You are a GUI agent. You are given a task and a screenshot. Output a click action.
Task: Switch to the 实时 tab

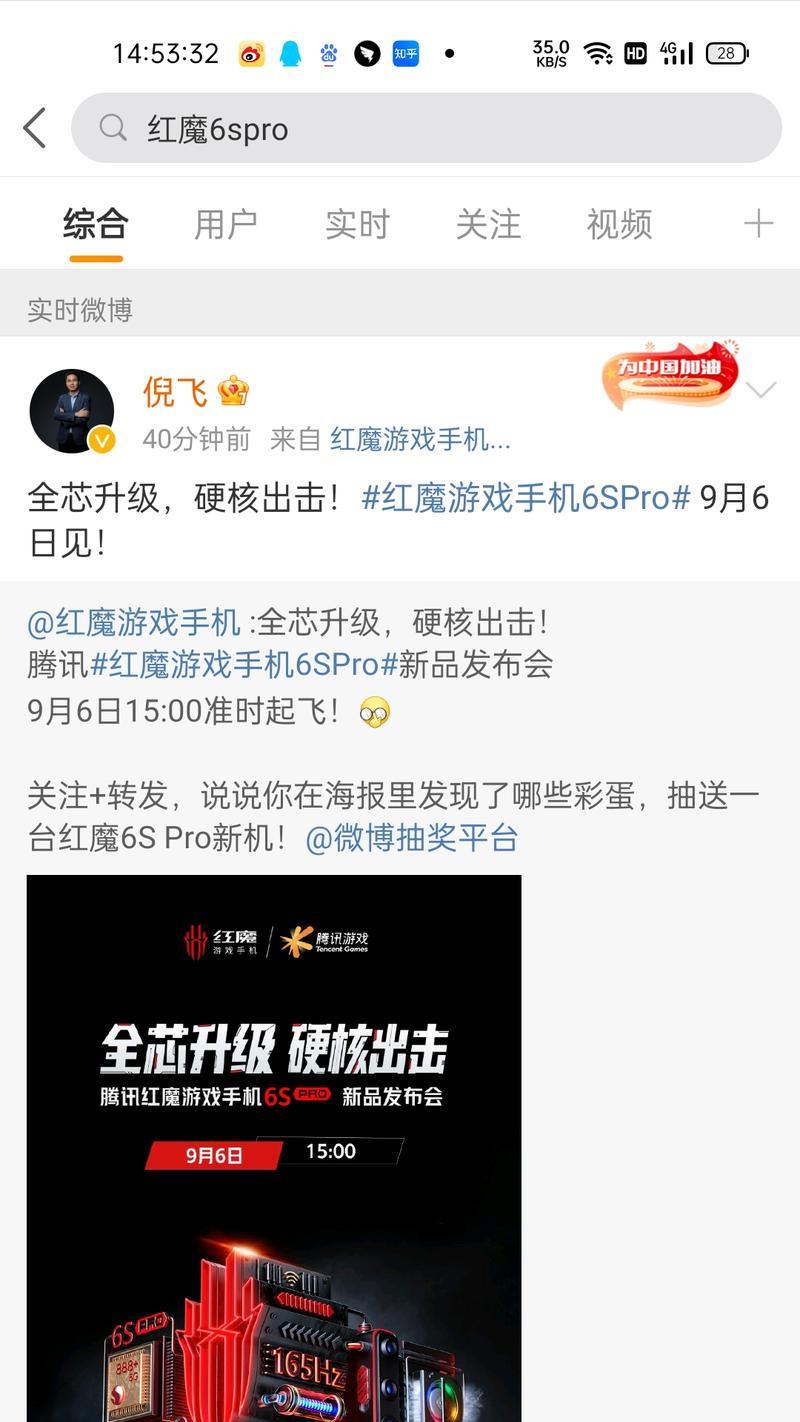click(x=357, y=224)
